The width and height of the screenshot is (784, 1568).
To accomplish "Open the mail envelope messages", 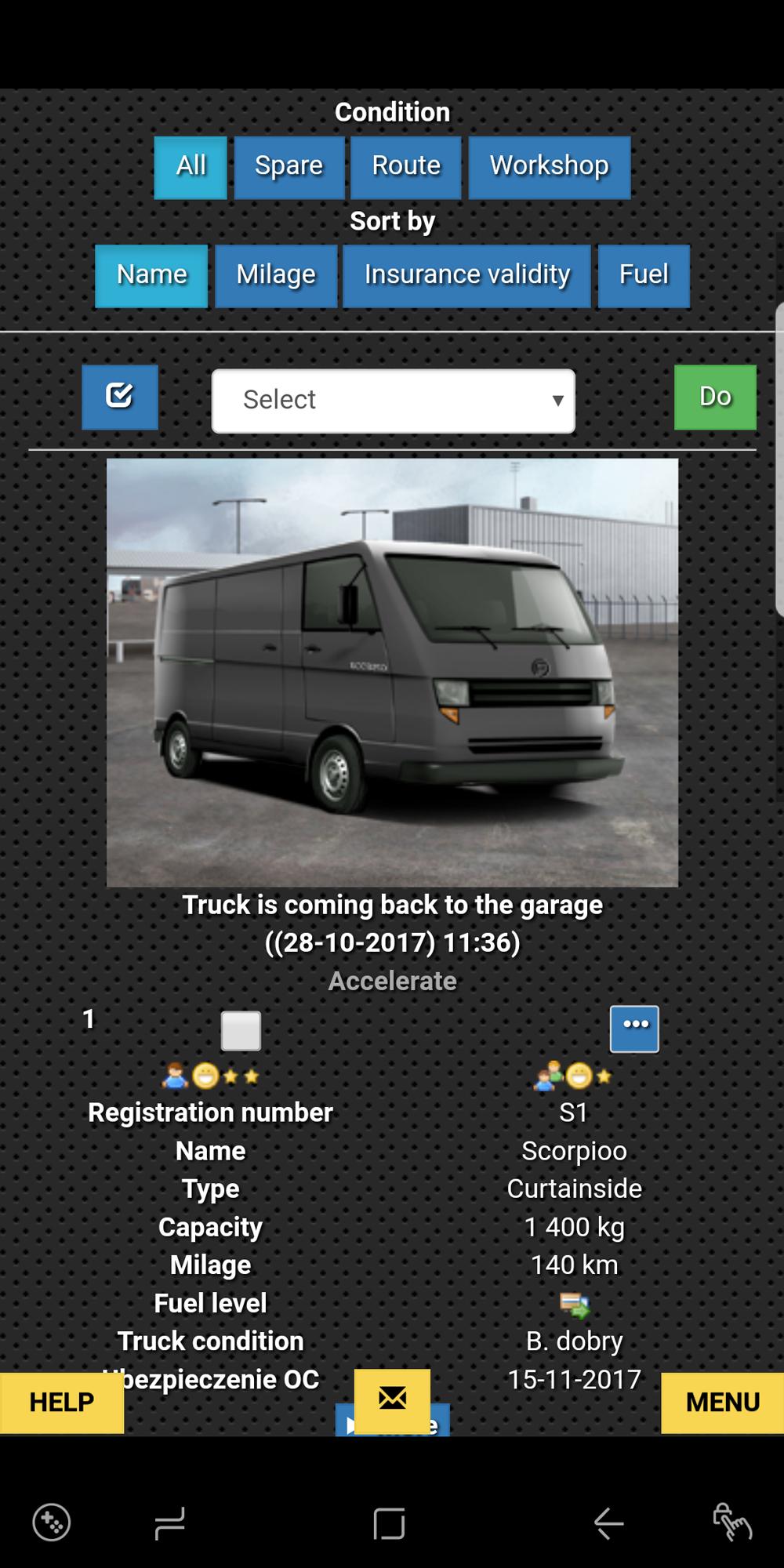I will pyautogui.click(x=392, y=1398).
